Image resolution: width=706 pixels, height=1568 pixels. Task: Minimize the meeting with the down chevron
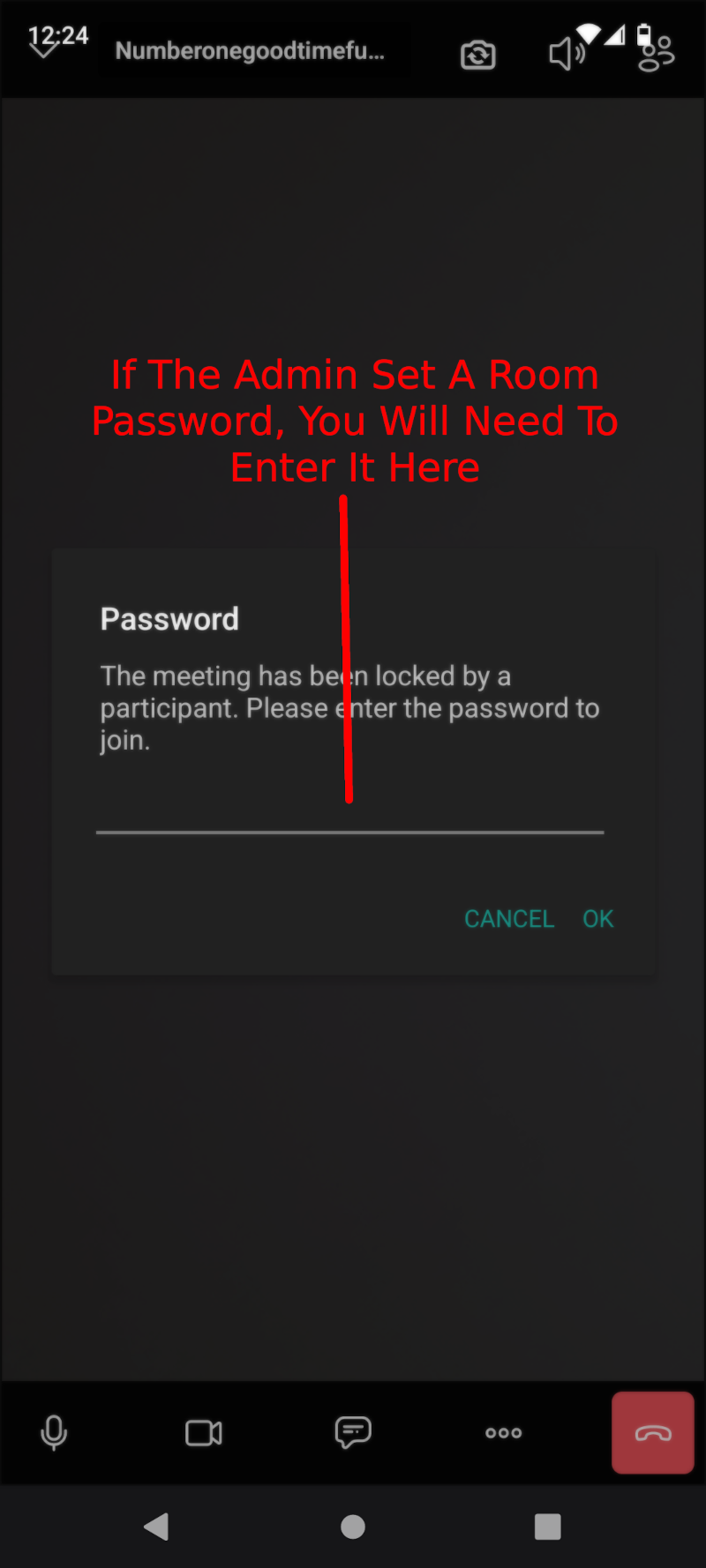pyautogui.click(x=42, y=51)
